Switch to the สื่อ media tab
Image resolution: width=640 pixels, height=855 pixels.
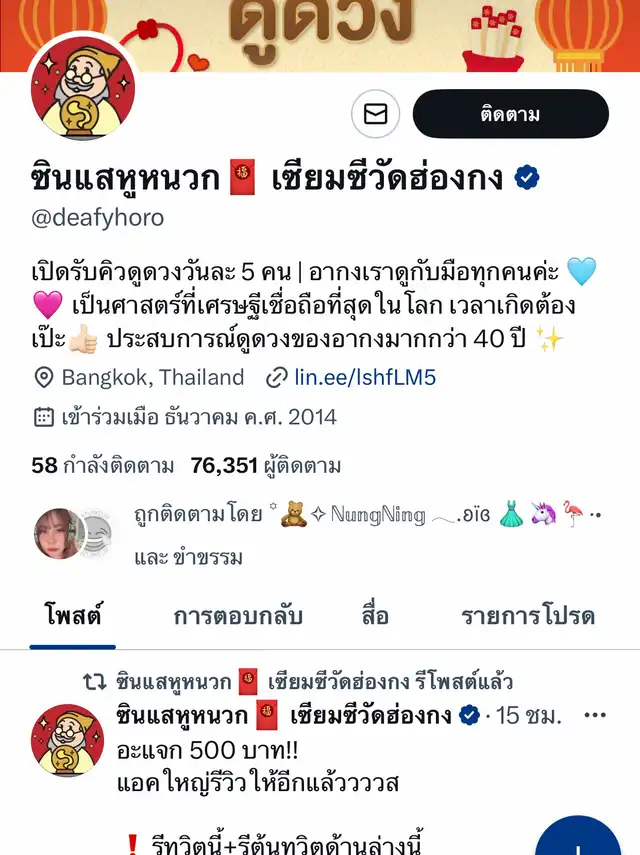[375, 615]
